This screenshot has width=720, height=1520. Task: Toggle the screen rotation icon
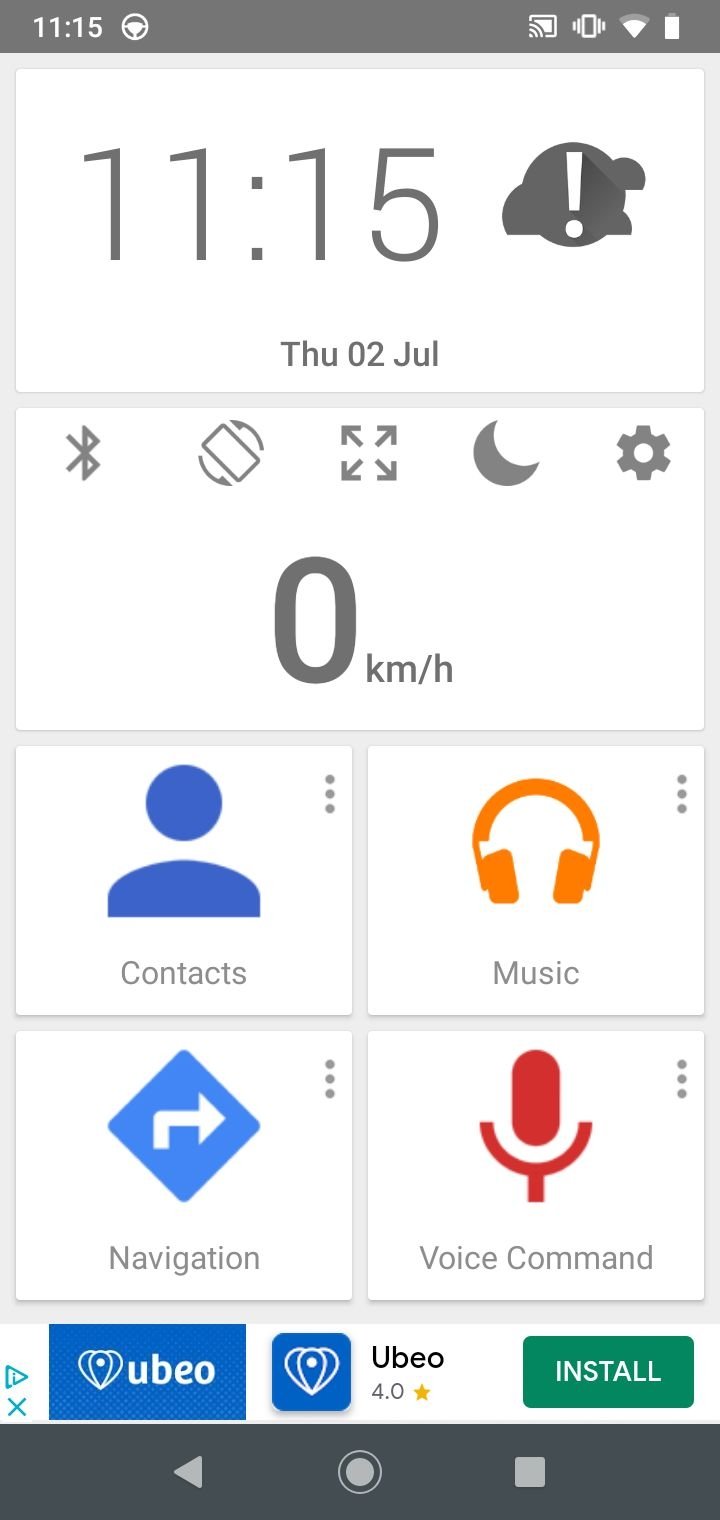231,454
